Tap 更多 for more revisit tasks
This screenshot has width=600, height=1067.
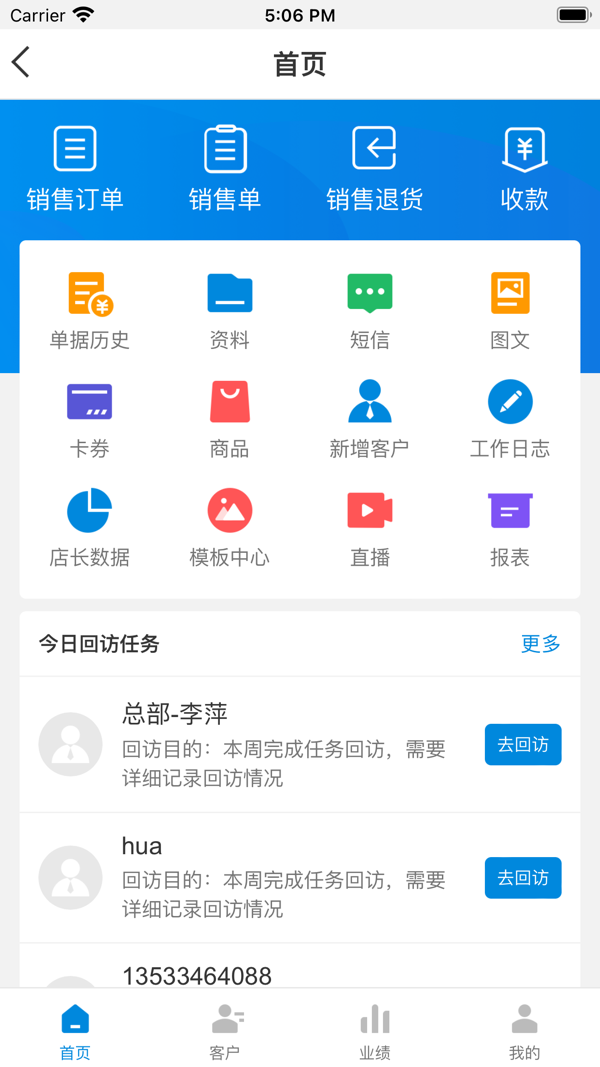coord(540,644)
